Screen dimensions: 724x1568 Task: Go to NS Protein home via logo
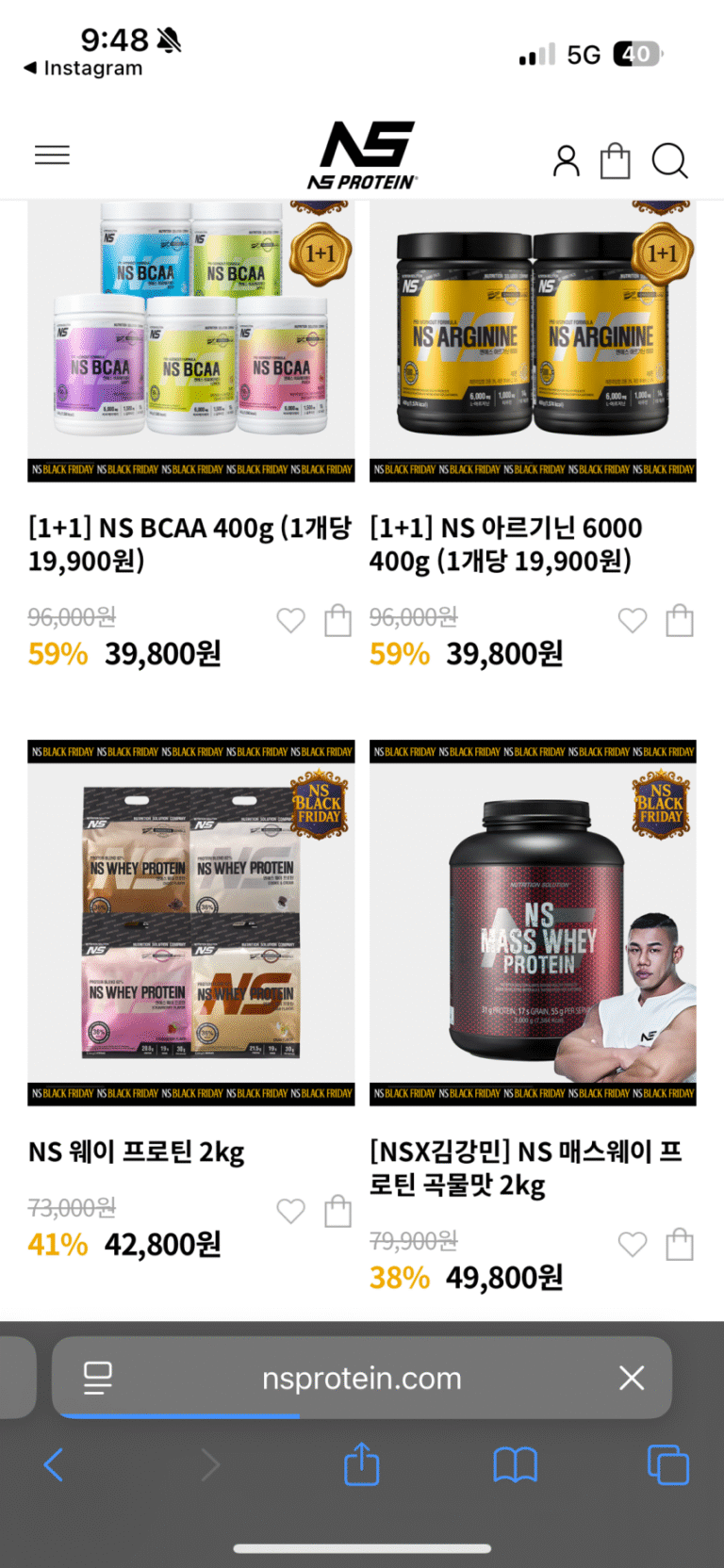point(363,155)
